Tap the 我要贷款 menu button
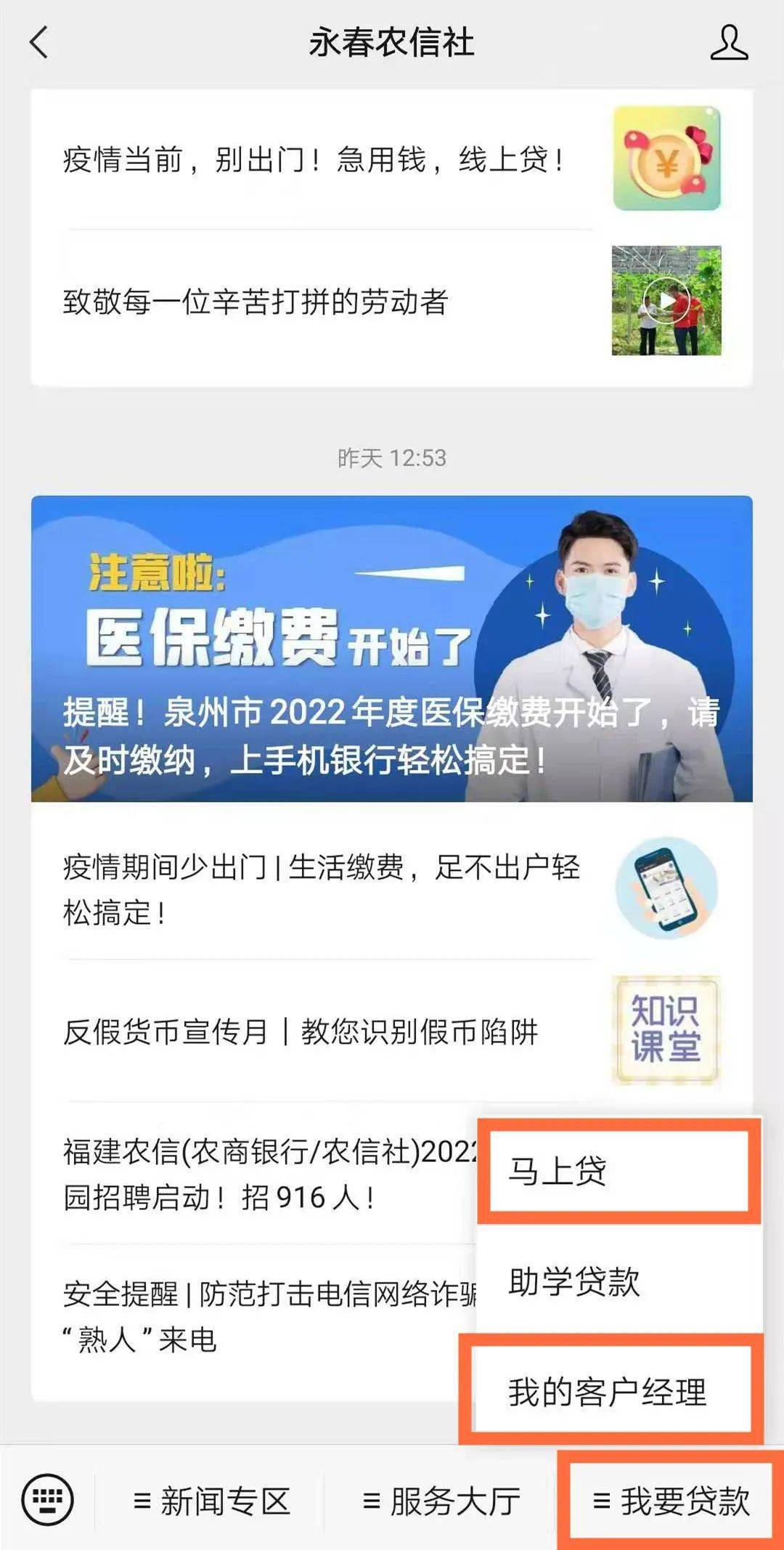Viewport: 784px width, 1550px height. [x=671, y=1501]
